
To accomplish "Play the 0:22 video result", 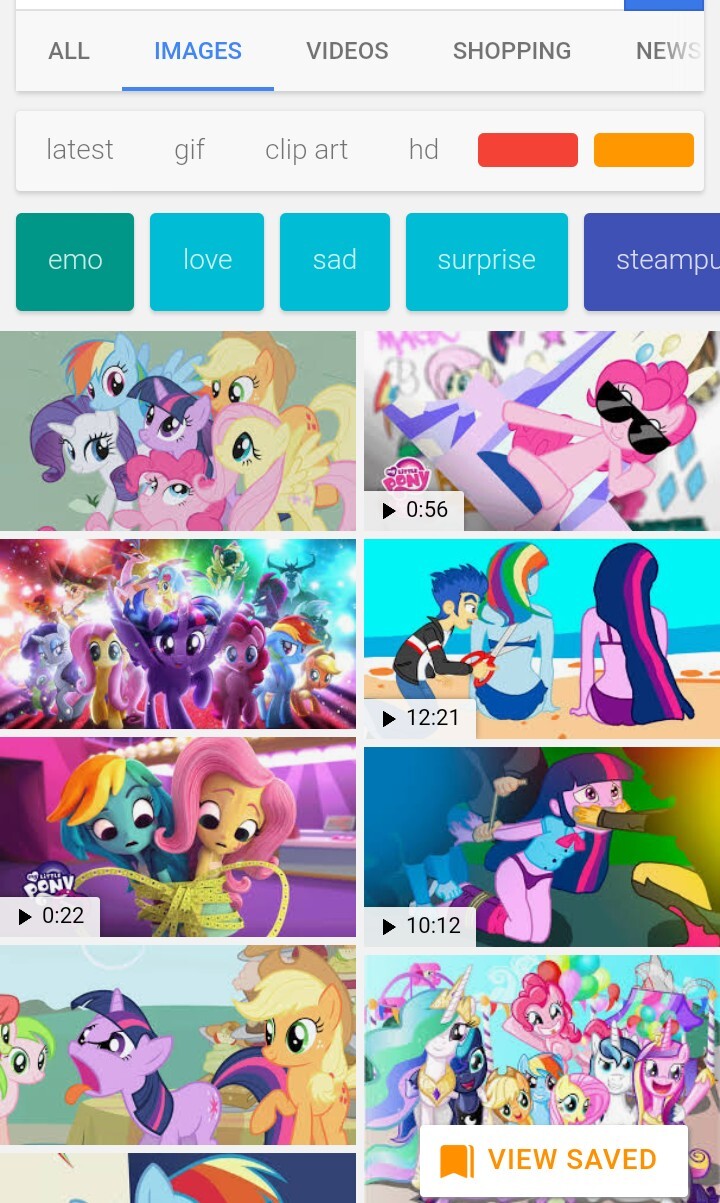I will [177, 837].
